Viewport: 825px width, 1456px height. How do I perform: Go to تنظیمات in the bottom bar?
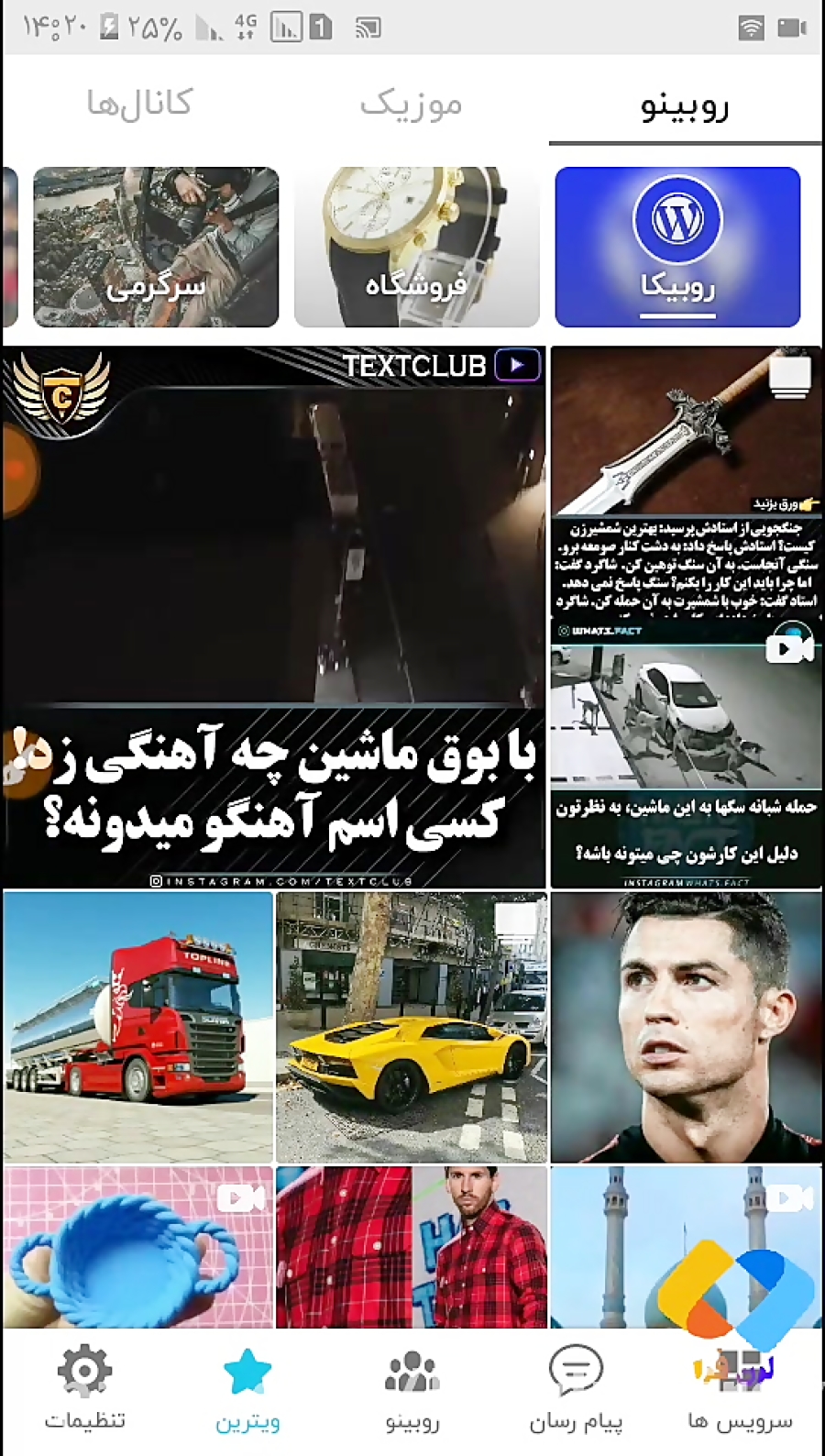pos(84,1389)
